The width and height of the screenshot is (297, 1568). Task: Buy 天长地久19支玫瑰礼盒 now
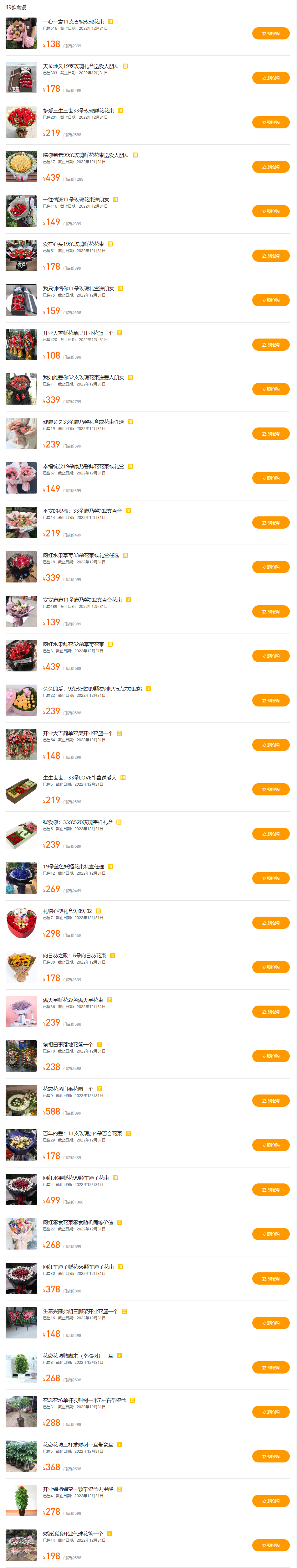(x=271, y=78)
